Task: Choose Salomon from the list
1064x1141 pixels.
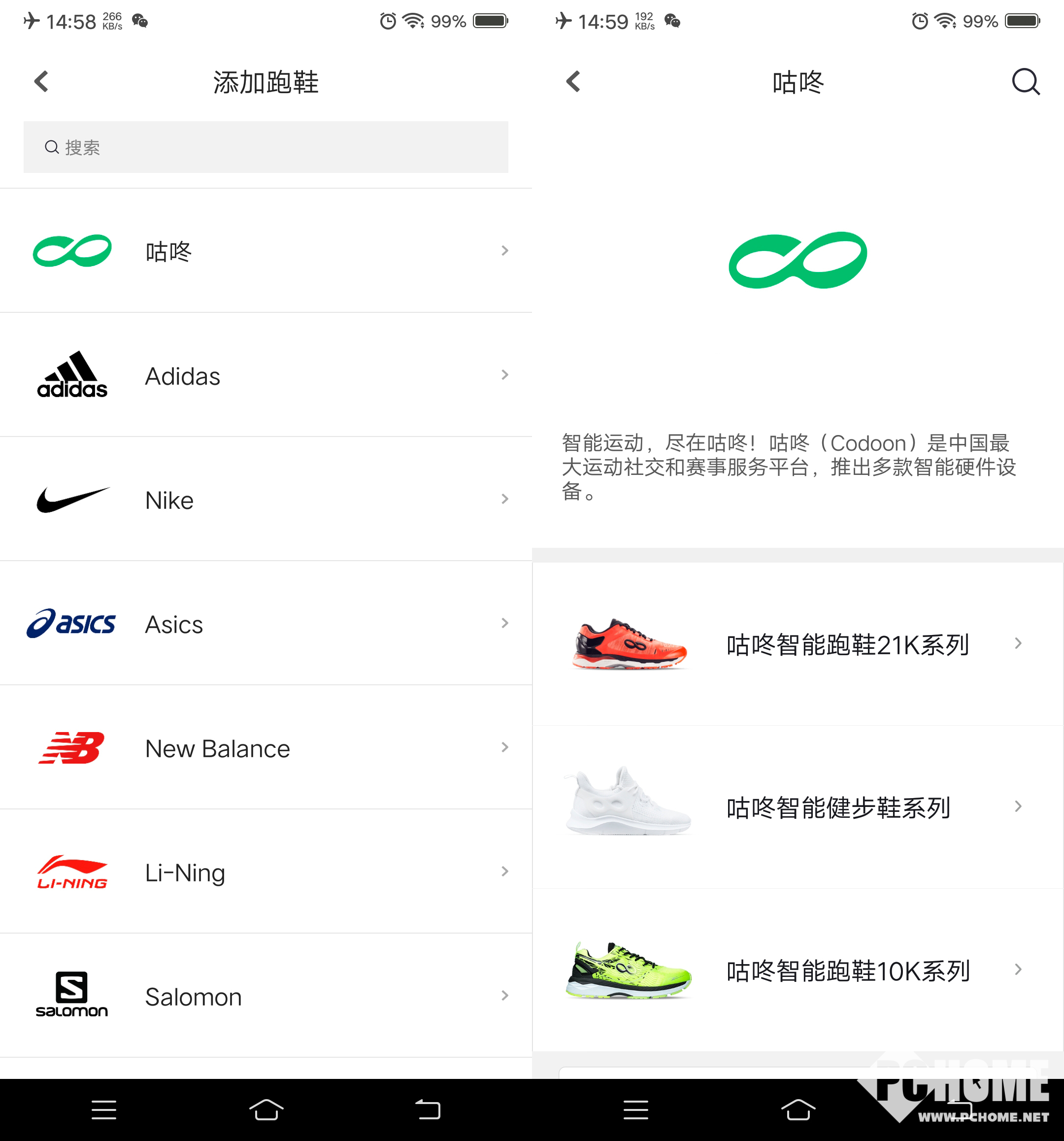Action: pyautogui.click(x=266, y=996)
